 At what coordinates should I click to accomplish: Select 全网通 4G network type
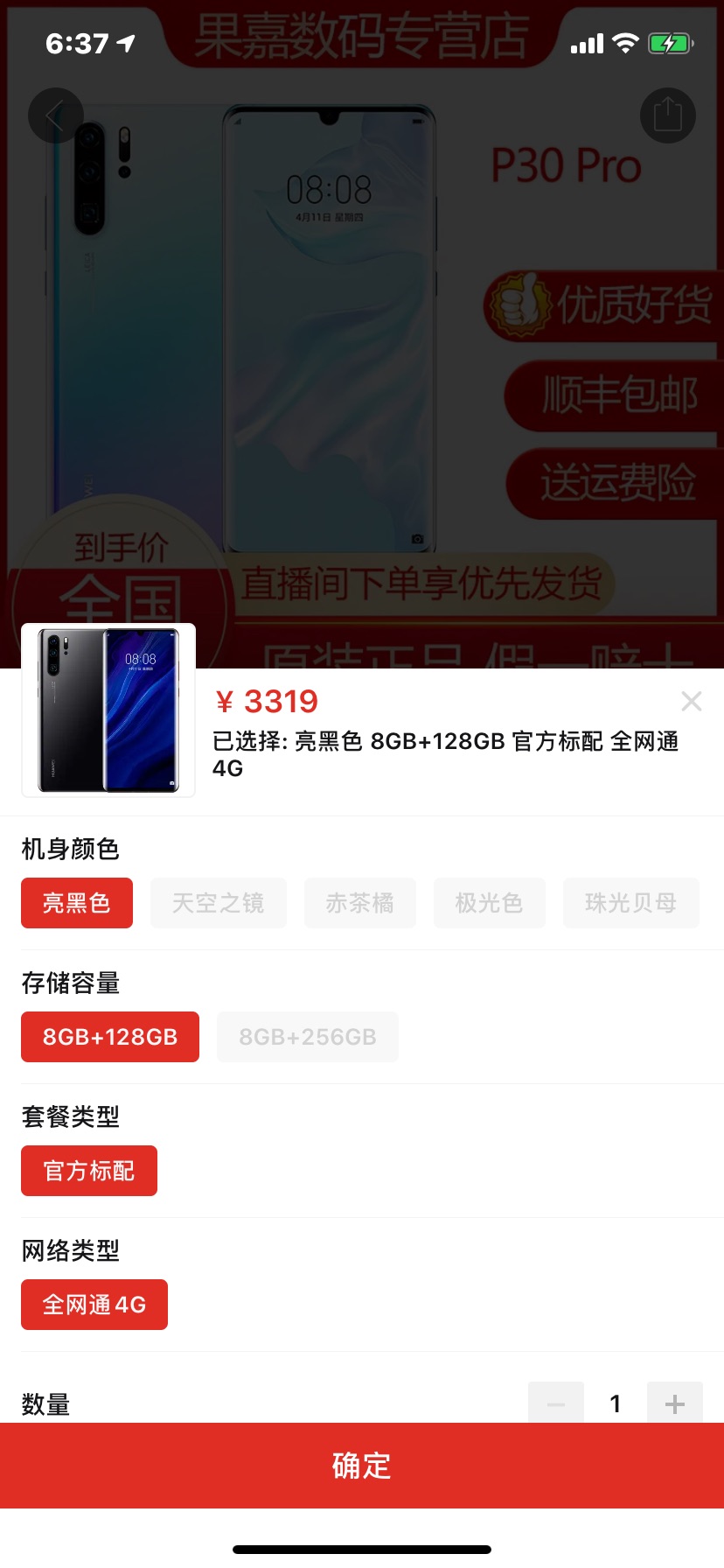(94, 1305)
